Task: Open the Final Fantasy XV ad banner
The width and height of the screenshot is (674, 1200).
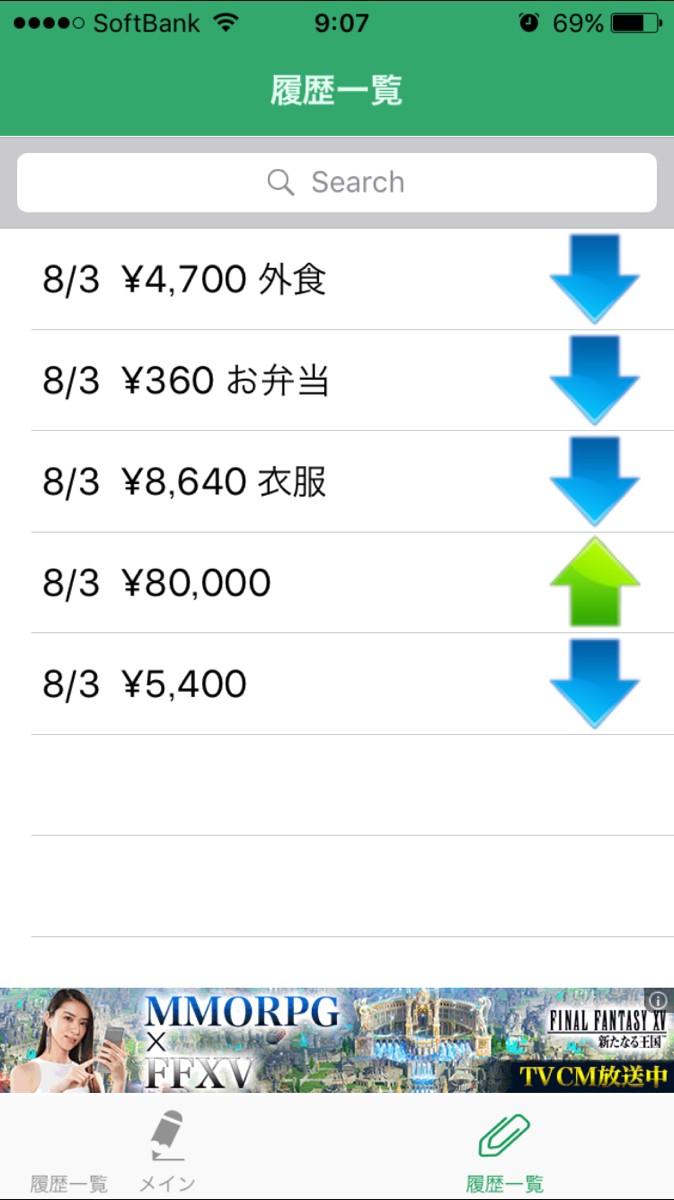Action: click(x=336, y=1040)
